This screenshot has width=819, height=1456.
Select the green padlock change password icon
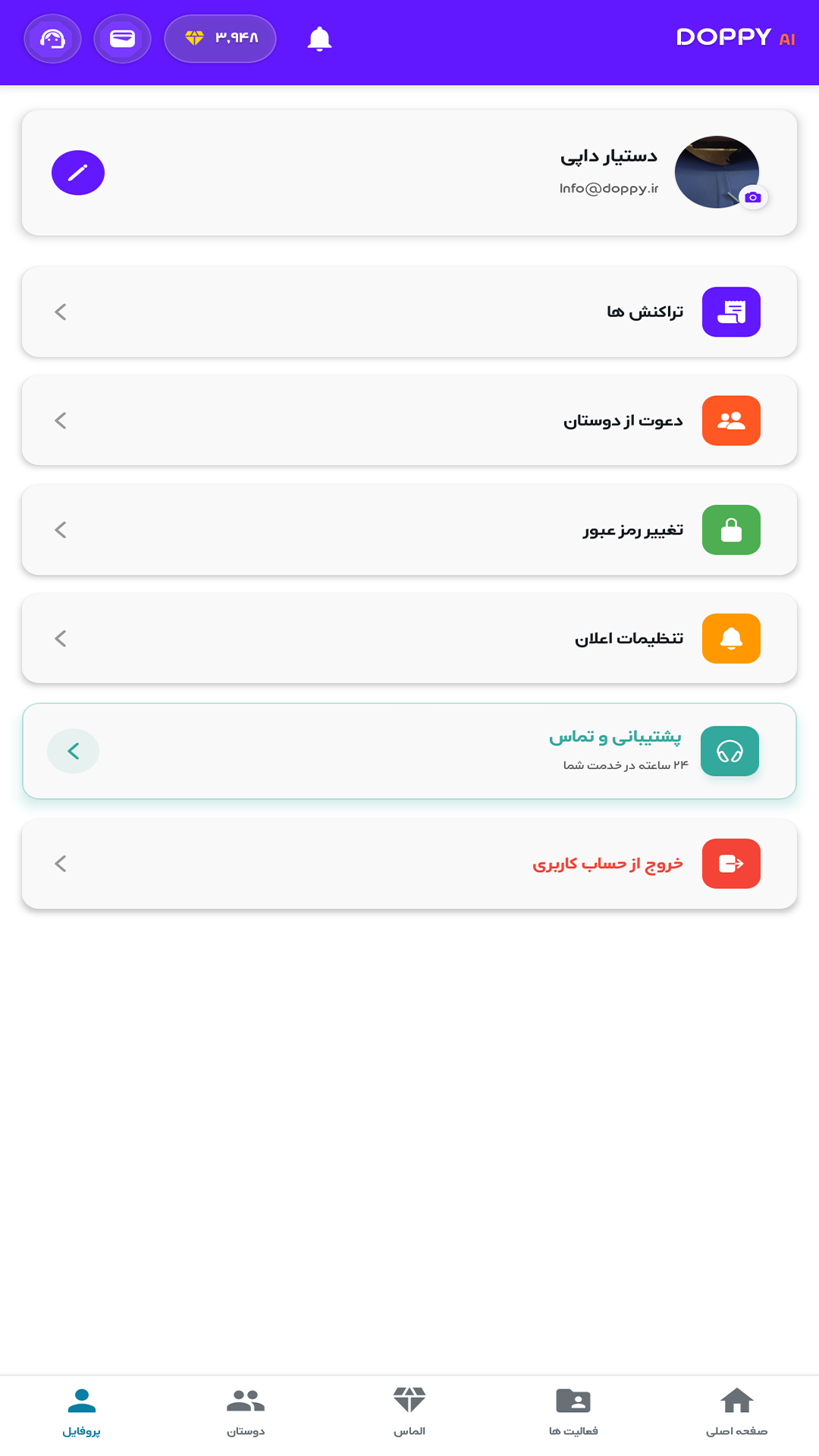coord(730,529)
